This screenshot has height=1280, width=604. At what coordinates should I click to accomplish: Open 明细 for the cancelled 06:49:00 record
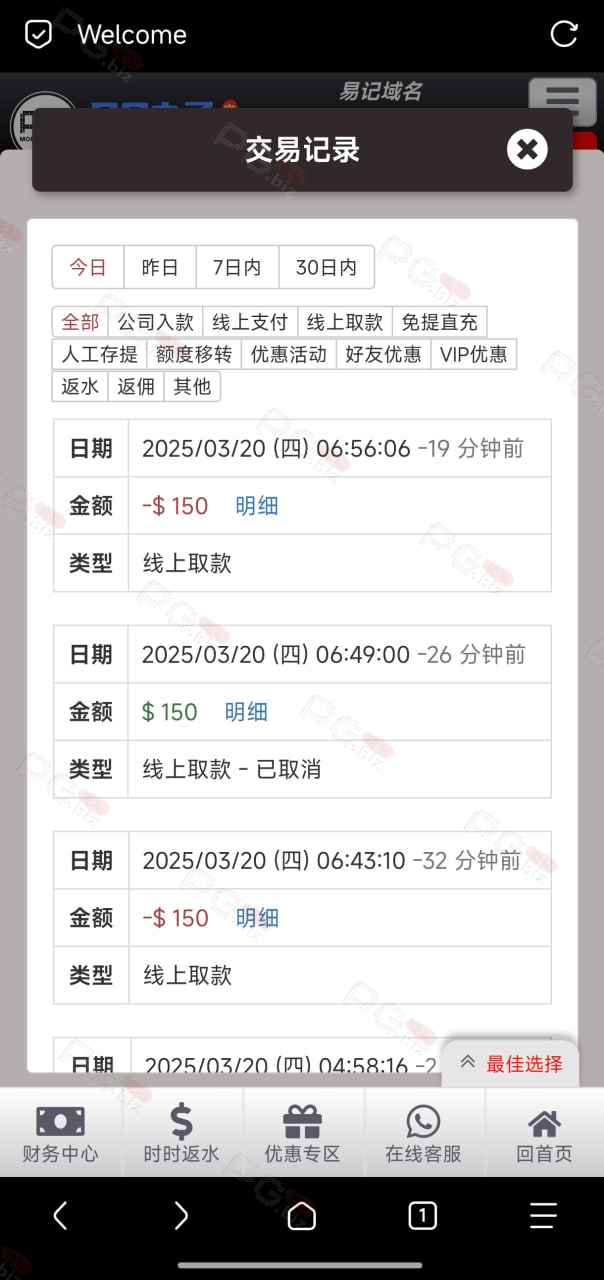click(x=246, y=712)
